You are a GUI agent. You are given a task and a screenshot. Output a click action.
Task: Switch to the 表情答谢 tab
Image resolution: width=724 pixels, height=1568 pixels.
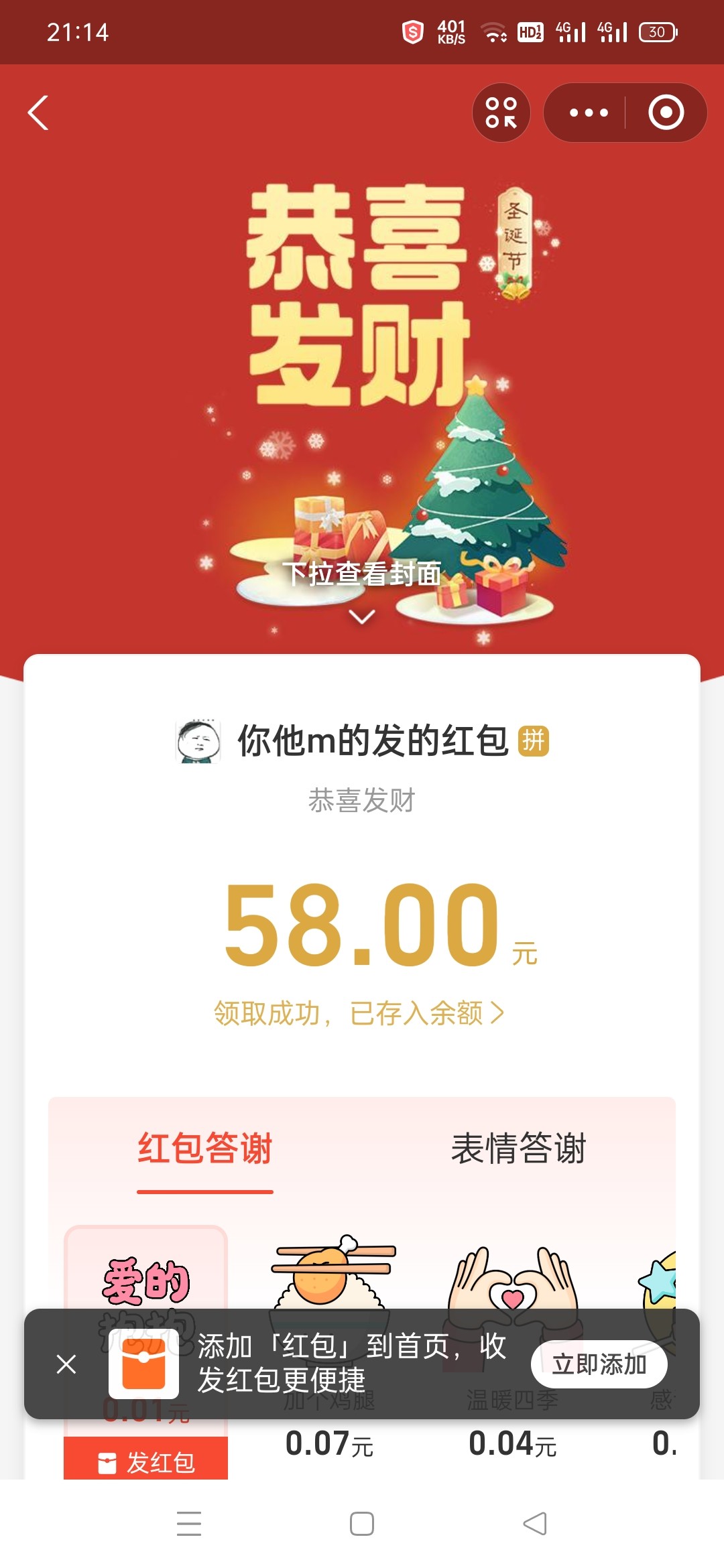[518, 1149]
